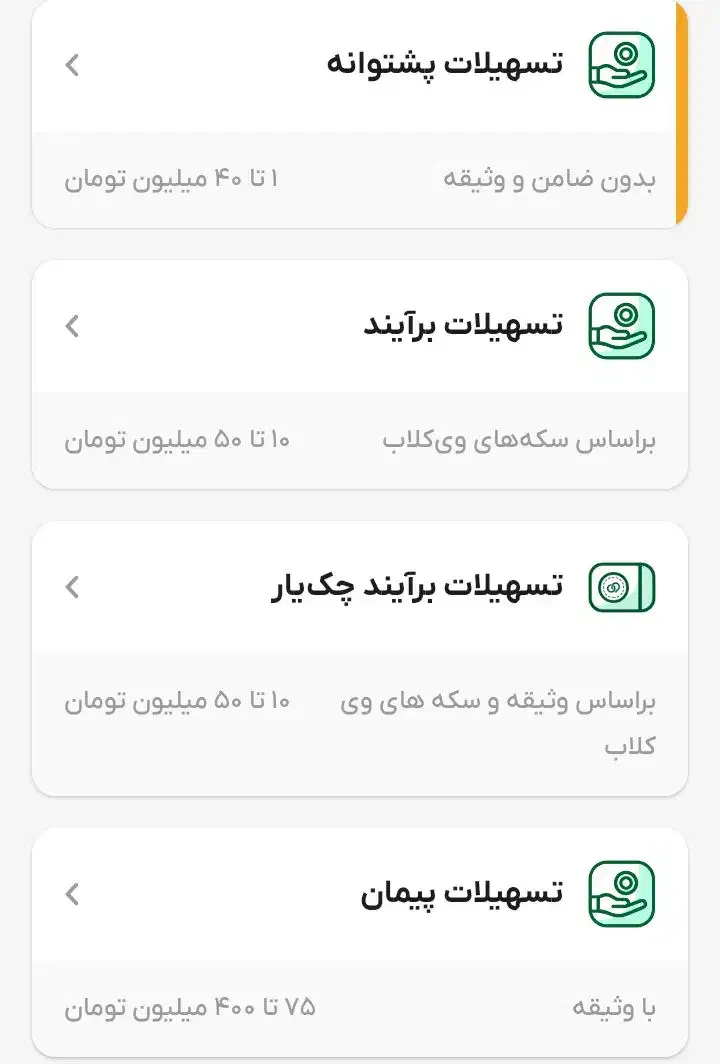Image resolution: width=720 pixels, height=1064 pixels.
Task: Tap the hand icon on تسهیلات پیمان card
Action: (x=622, y=892)
